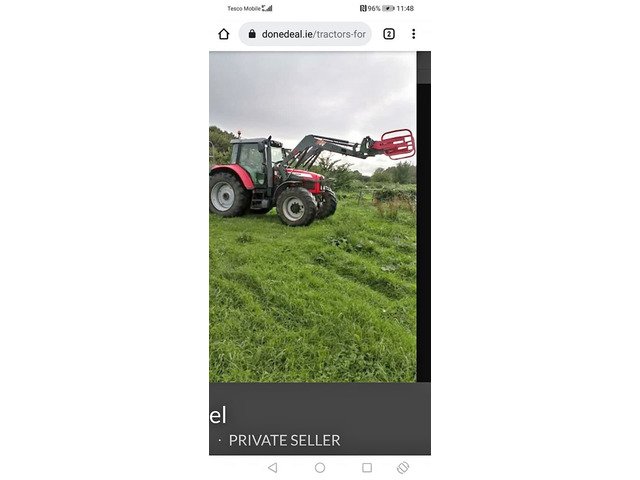Open the tab switcher showing 2 tabs
Screen dimensions: 640x480
[389, 34]
